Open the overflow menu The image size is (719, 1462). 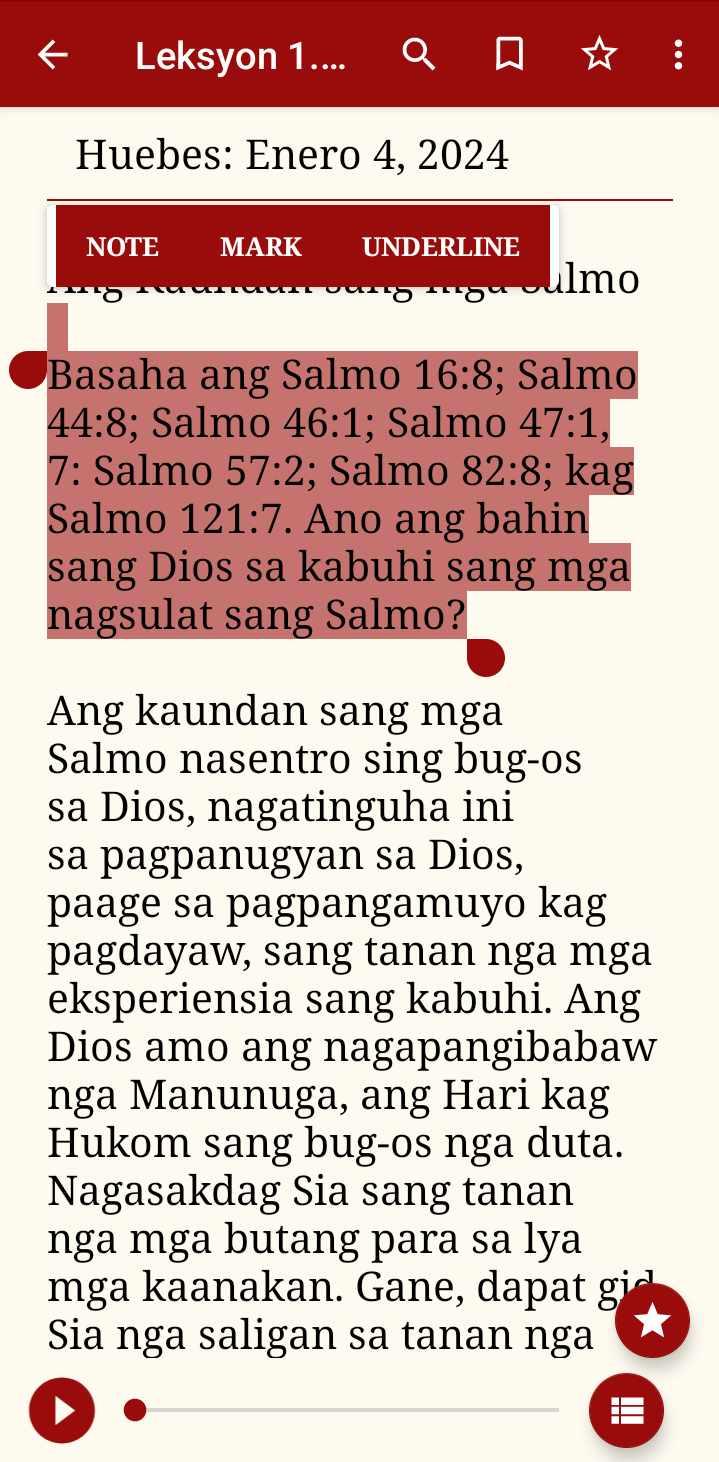click(x=678, y=55)
